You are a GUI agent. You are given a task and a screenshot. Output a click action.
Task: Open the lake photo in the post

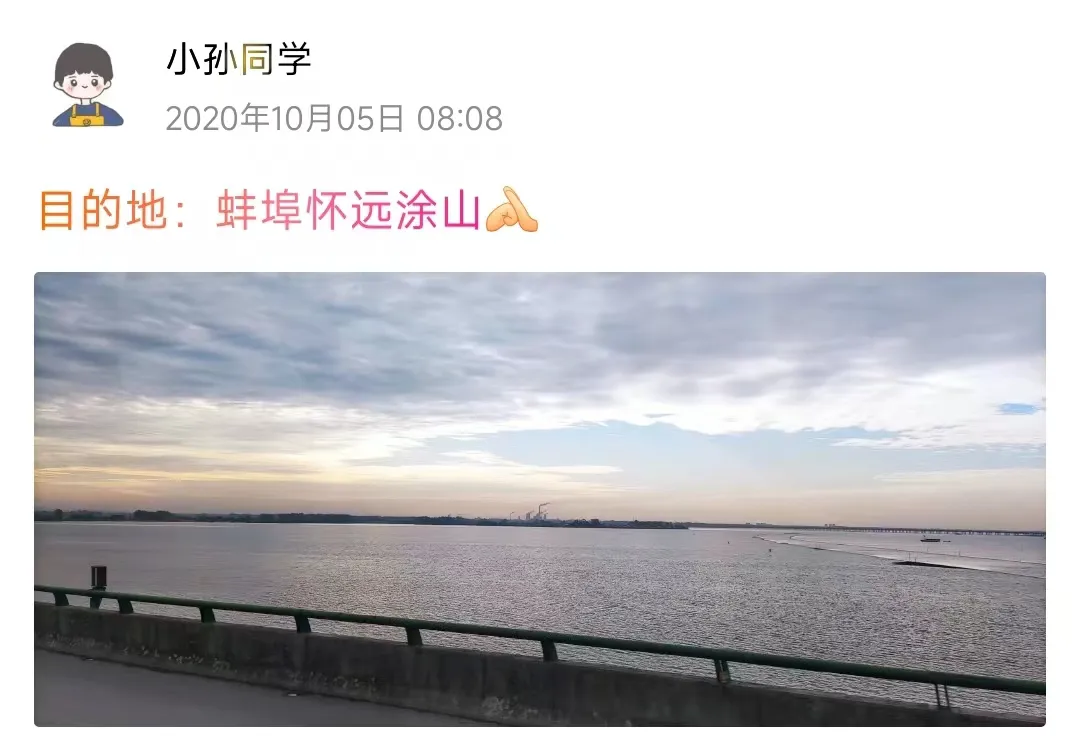coord(540,498)
